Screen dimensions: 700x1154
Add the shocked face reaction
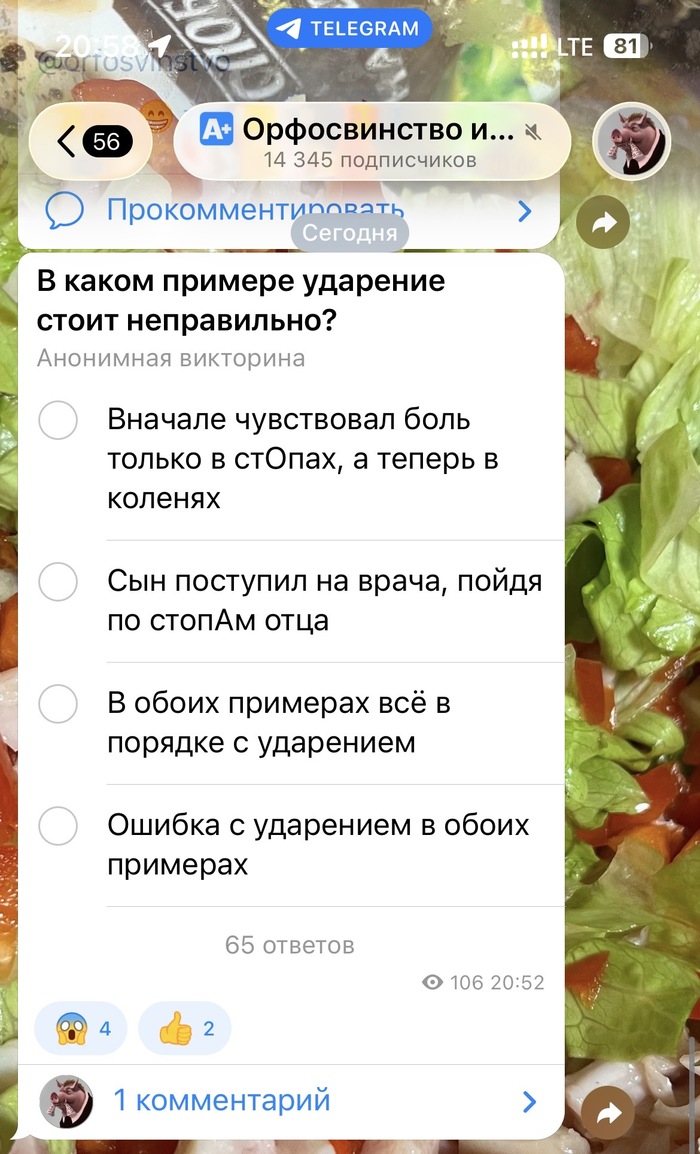point(81,1028)
